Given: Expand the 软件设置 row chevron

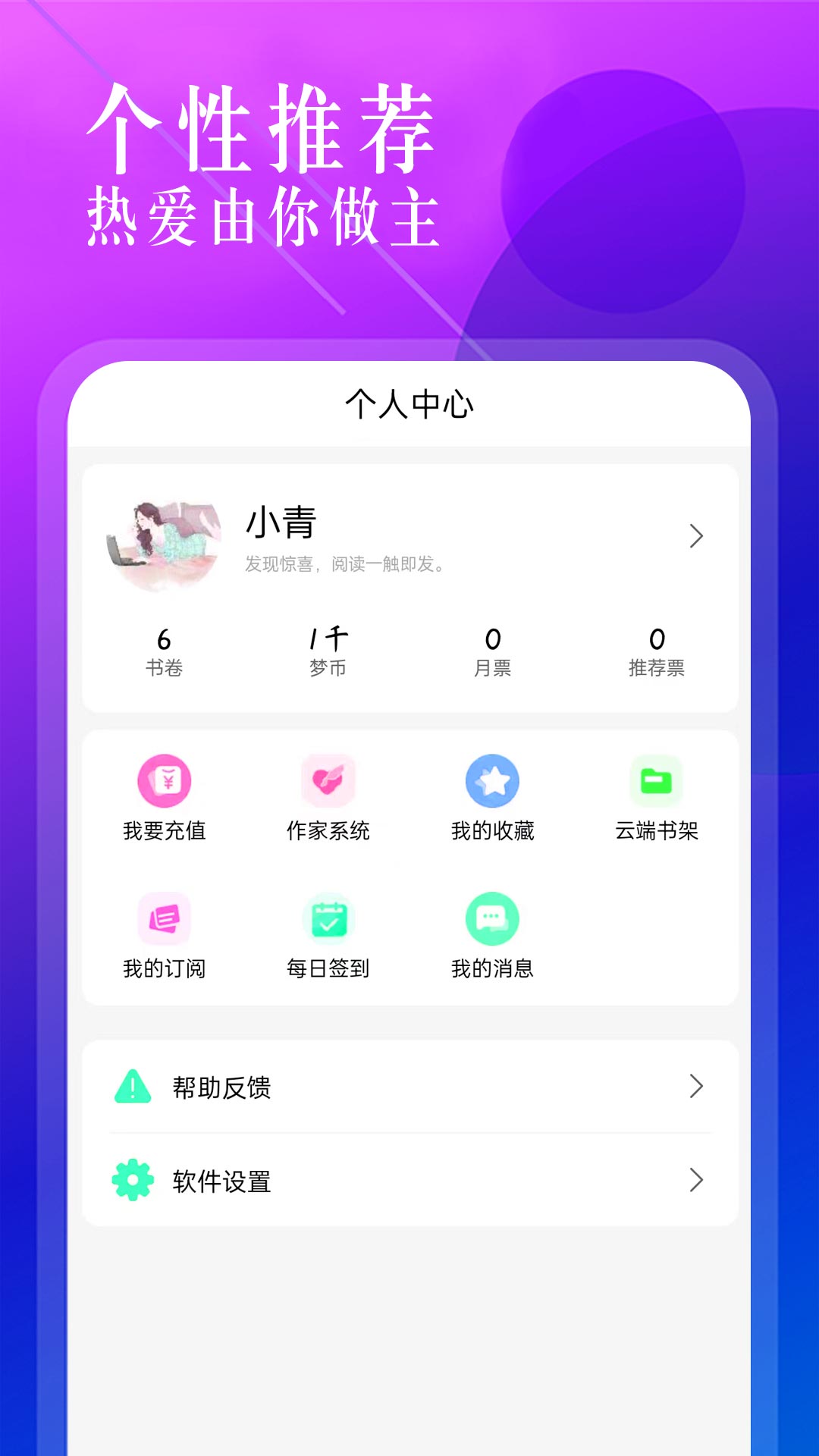Looking at the screenshot, I should point(695,1181).
